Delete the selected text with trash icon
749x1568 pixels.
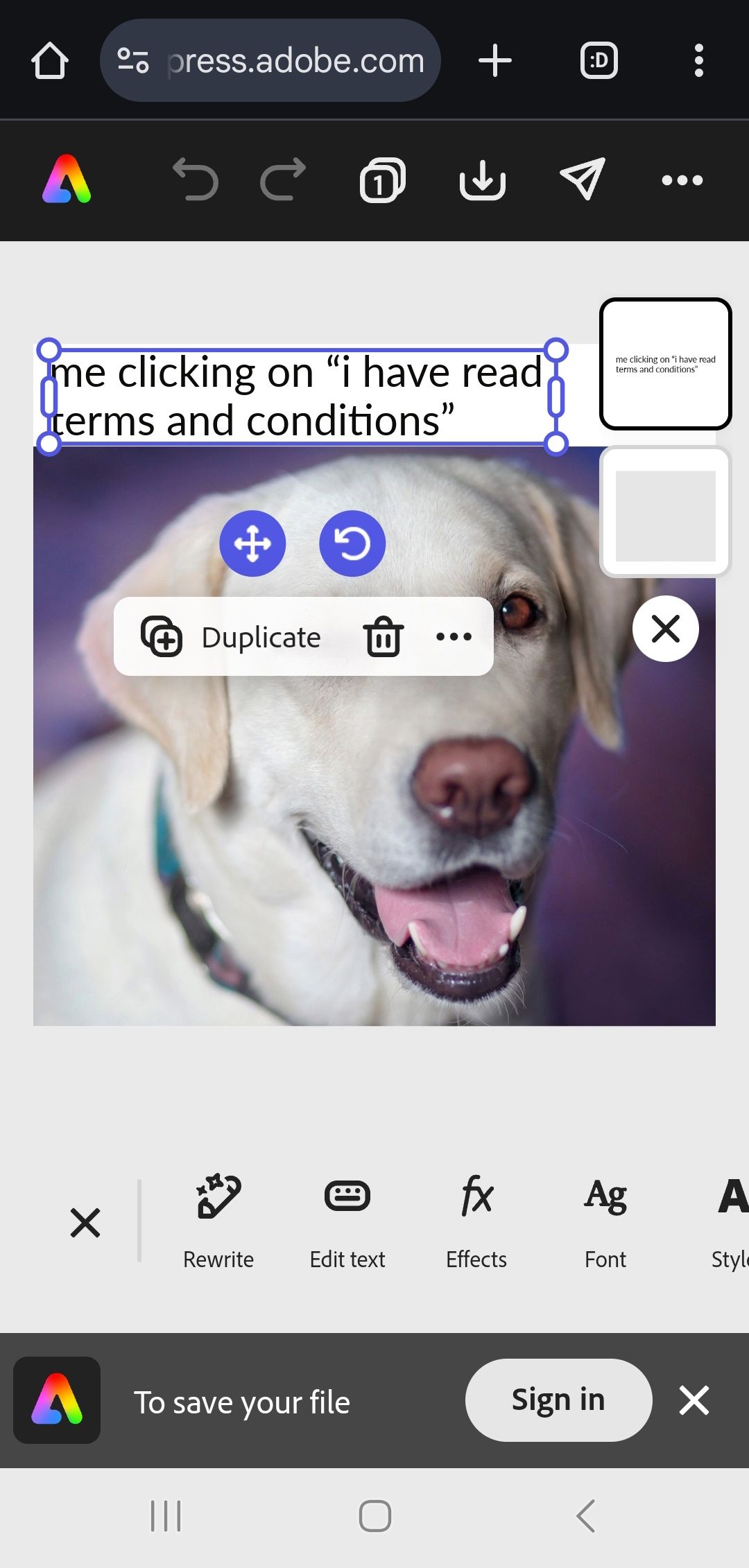(x=384, y=636)
